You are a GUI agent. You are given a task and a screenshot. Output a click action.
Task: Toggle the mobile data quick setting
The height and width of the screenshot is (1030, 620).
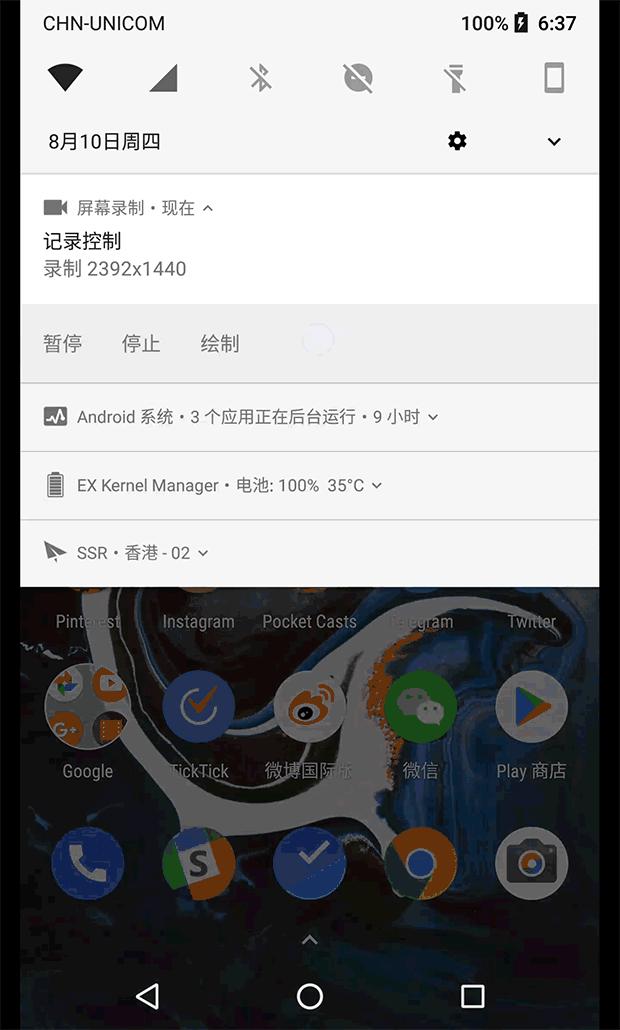(x=164, y=78)
